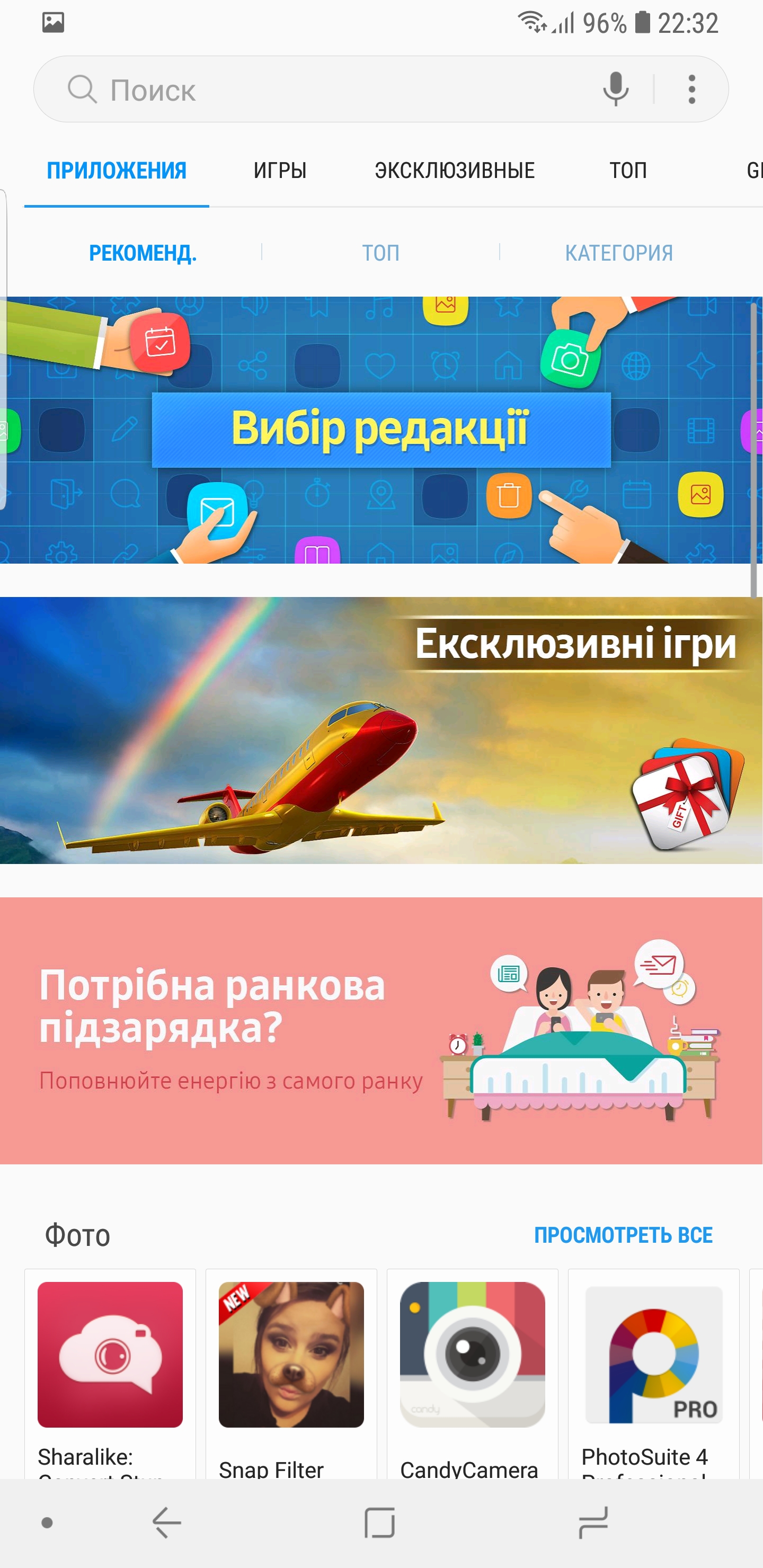Select the РЕКОМЕНД. sub-tab
This screenshot has height=1568, width=763.
coord(143,253)
